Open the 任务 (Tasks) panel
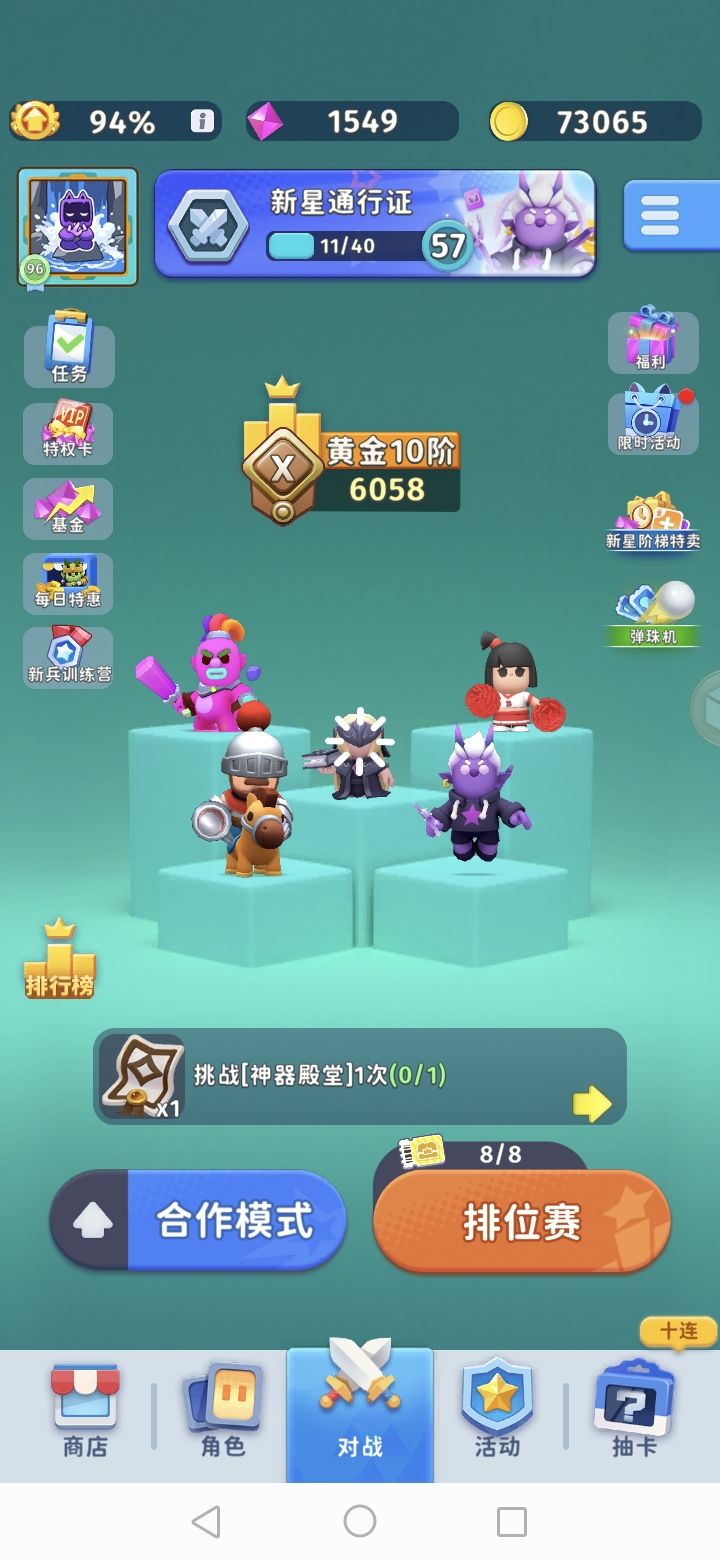This screenshot has height=1560, width=720. point(67,352)
